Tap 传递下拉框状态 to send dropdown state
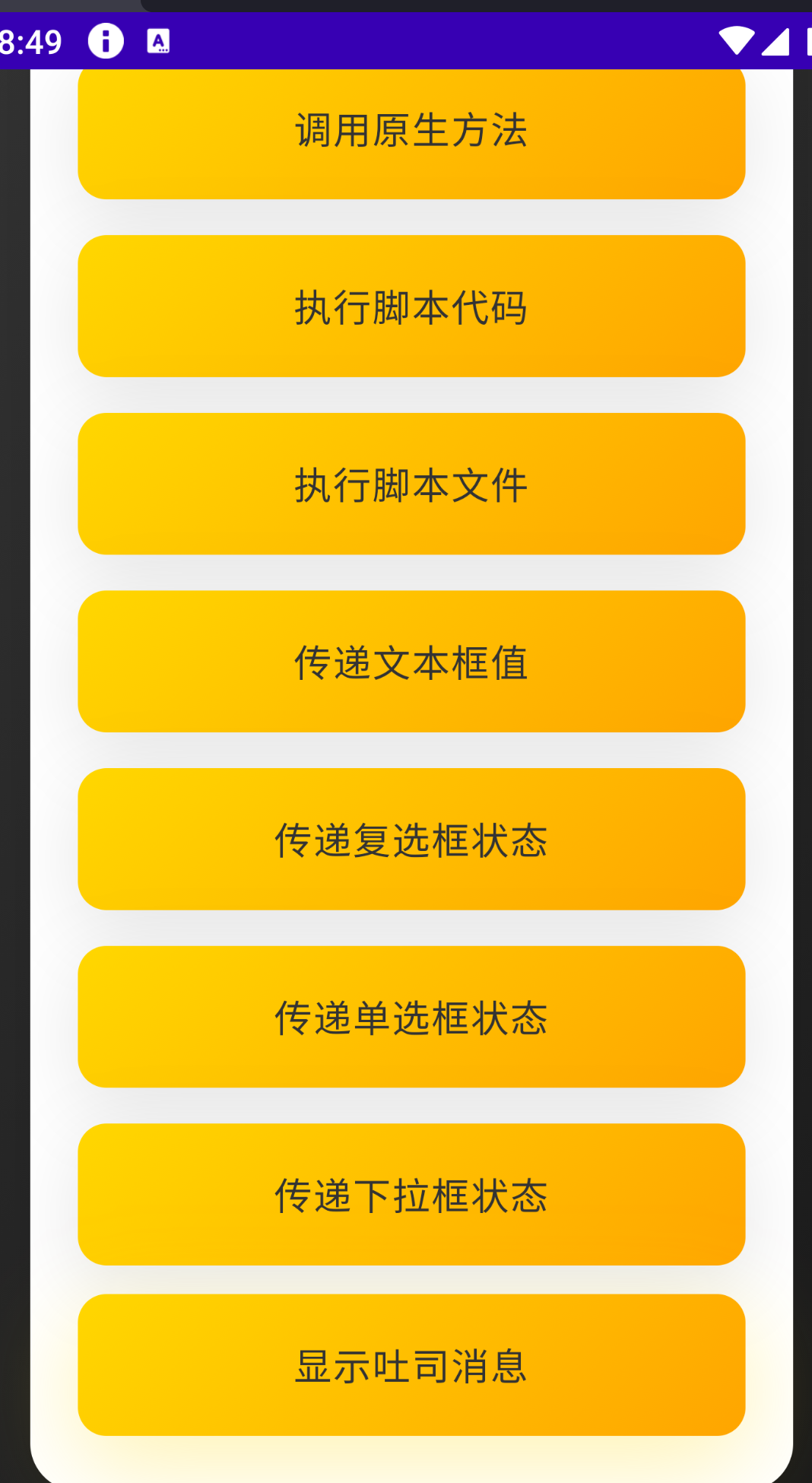The image size is (812, 1483). pyautogui.click(x=411, y=1195)
